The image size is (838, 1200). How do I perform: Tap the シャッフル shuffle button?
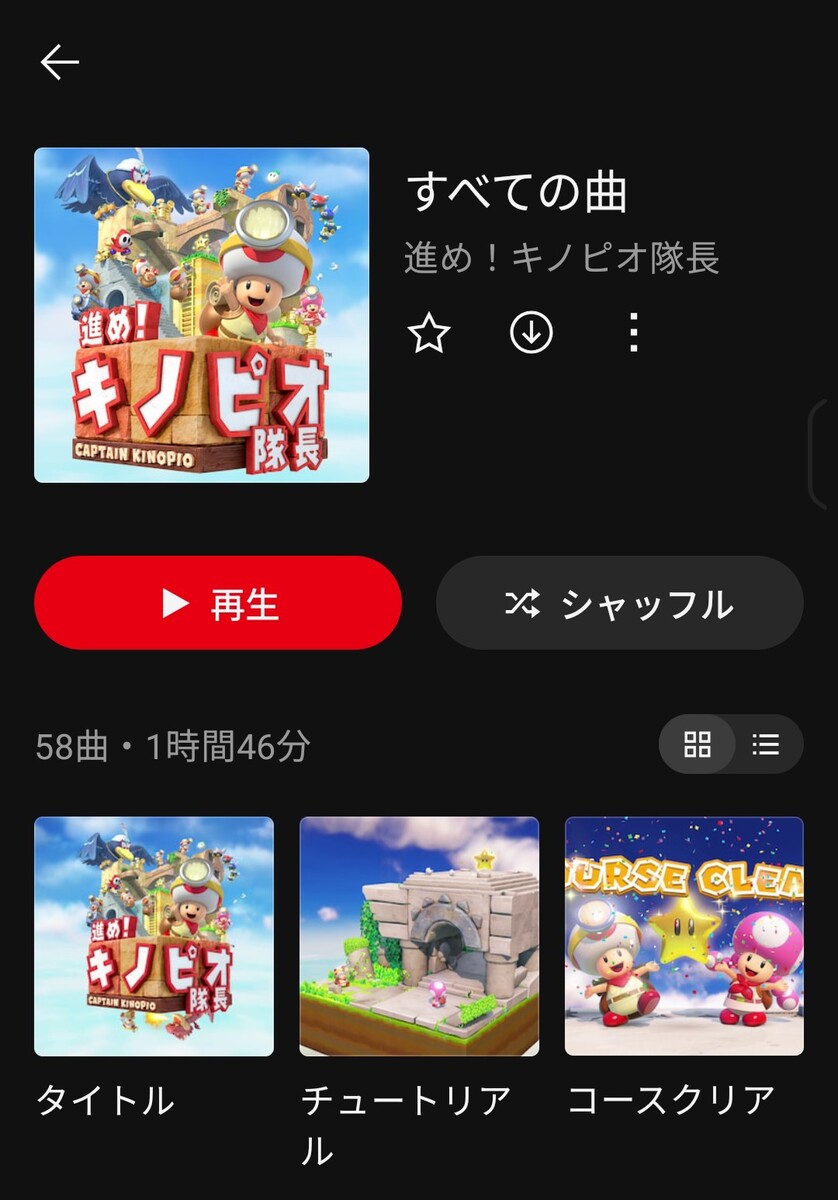[x=619, y=603]
